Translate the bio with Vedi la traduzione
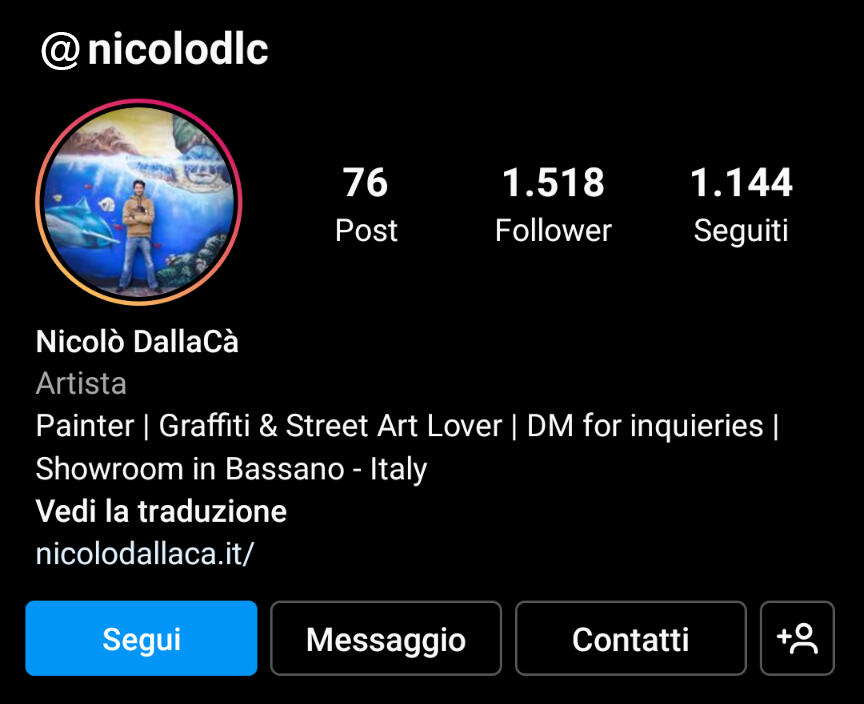Viewport: 864px width, 704px height. (x=161, y=511)
